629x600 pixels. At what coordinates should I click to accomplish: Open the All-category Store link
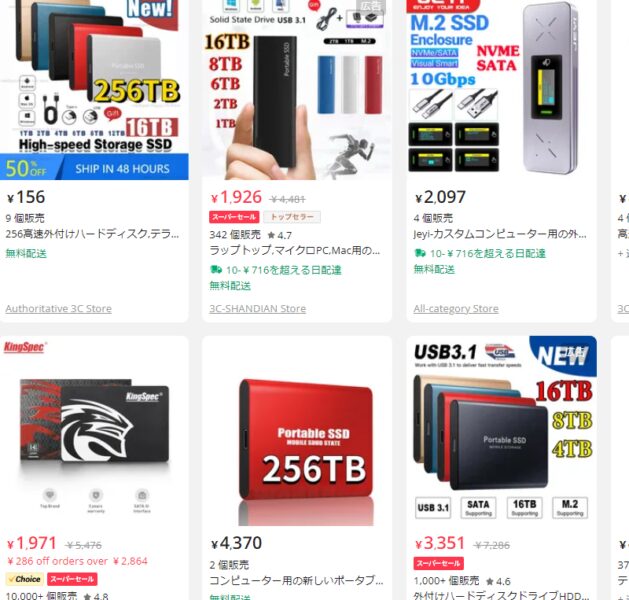pos(455,309)
